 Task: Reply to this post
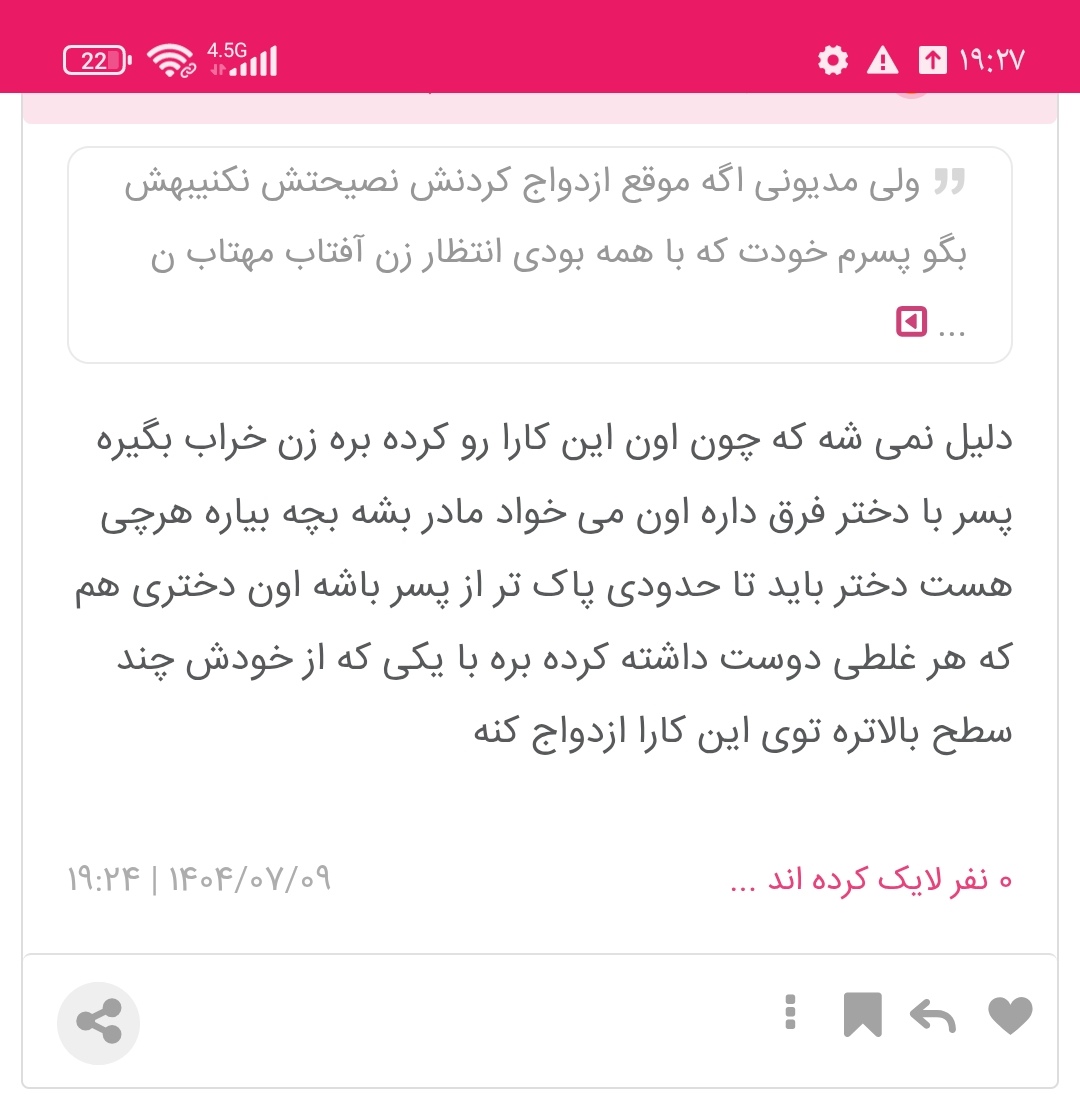tap(933, 1018)
